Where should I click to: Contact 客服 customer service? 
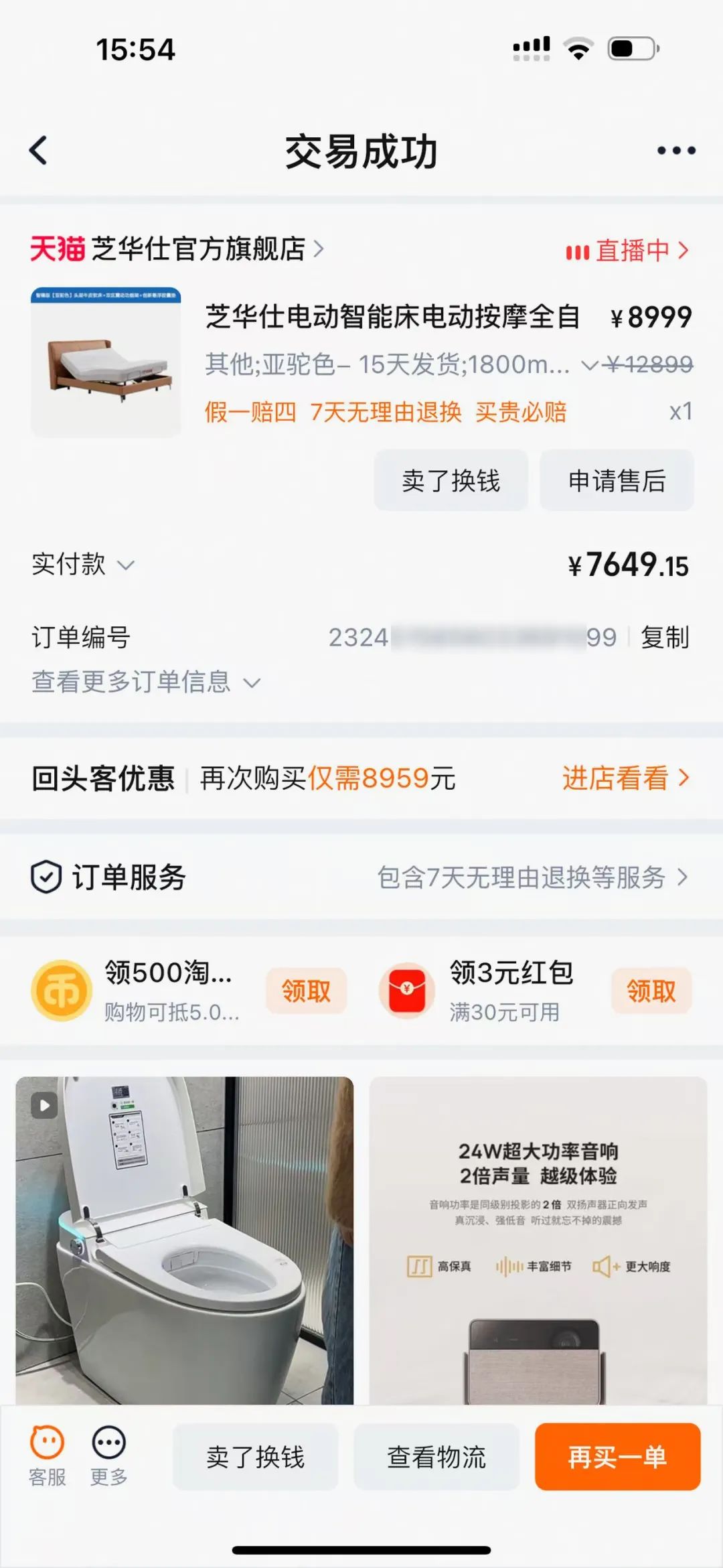coord(48,1456)
